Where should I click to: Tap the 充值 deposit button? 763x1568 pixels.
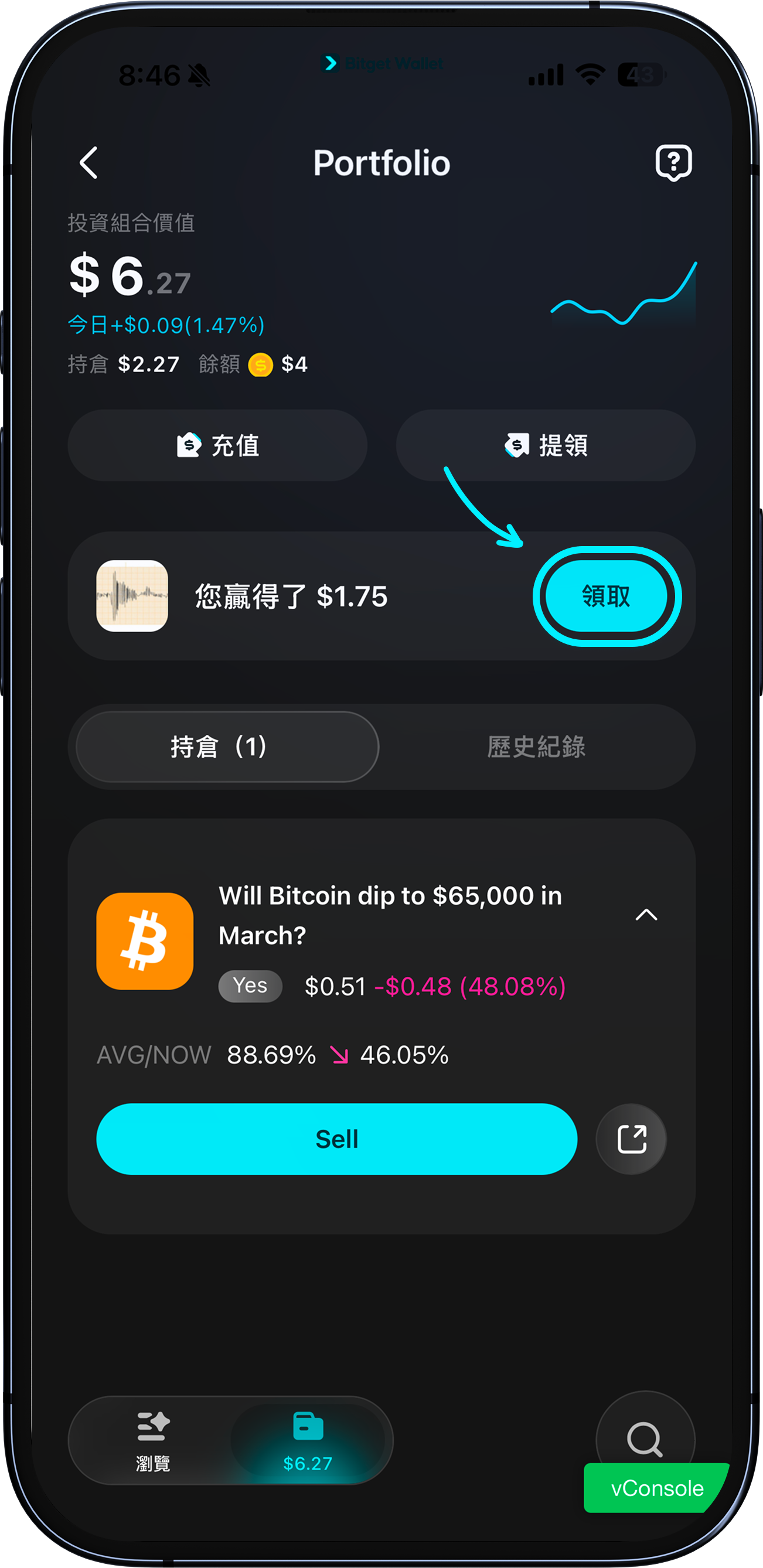[217, 445]
